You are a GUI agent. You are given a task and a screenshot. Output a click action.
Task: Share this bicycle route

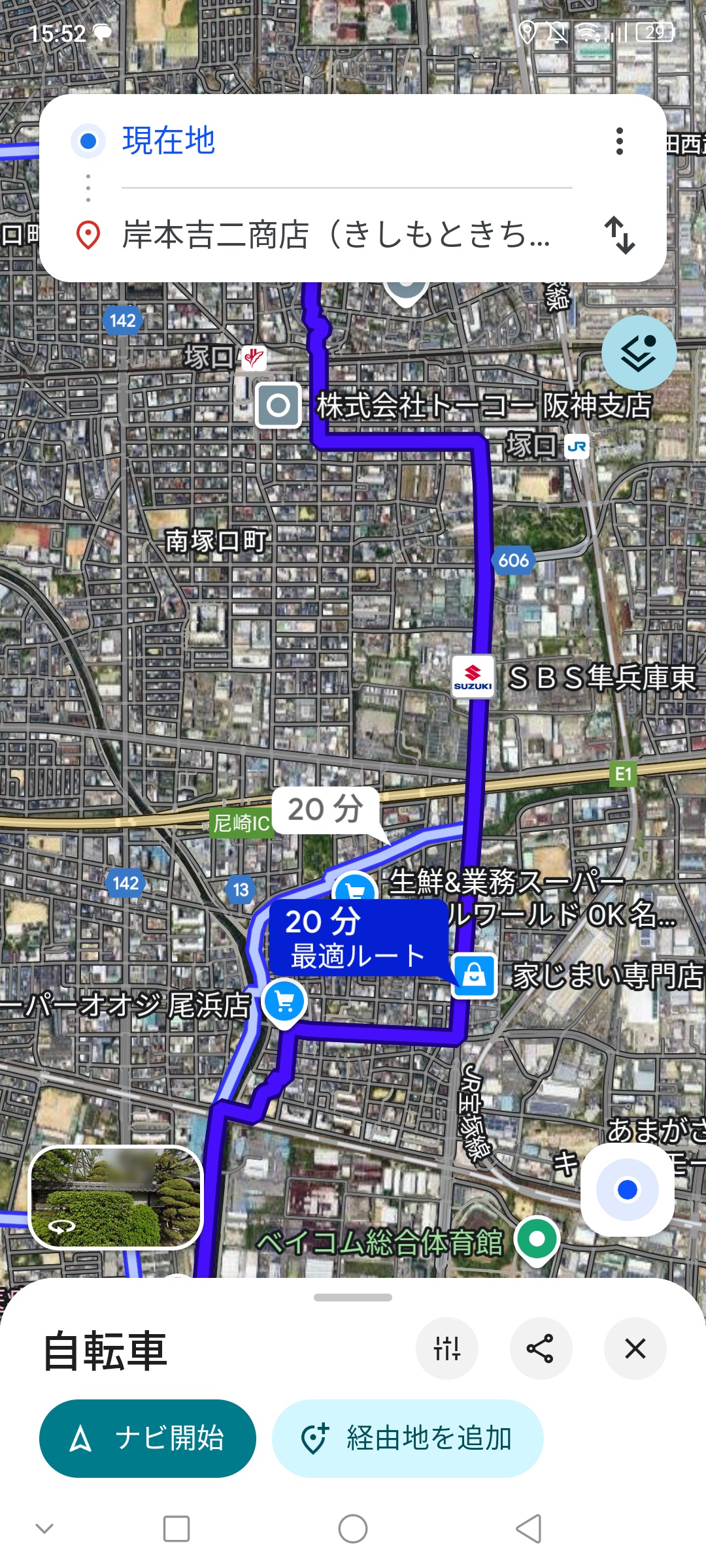click(x=541, y=1348)
